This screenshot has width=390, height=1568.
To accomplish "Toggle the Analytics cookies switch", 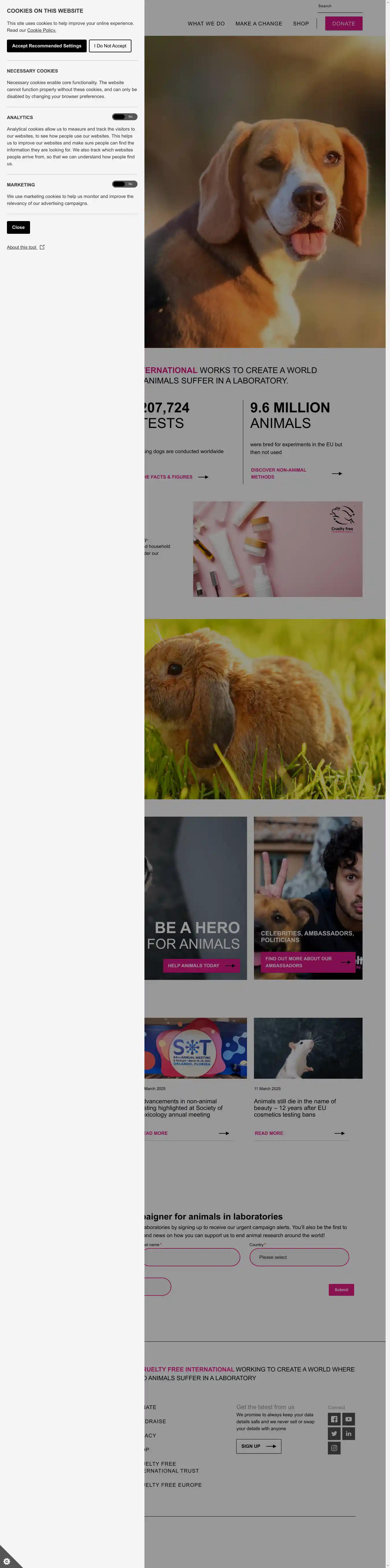I will [x=125, y=117].
